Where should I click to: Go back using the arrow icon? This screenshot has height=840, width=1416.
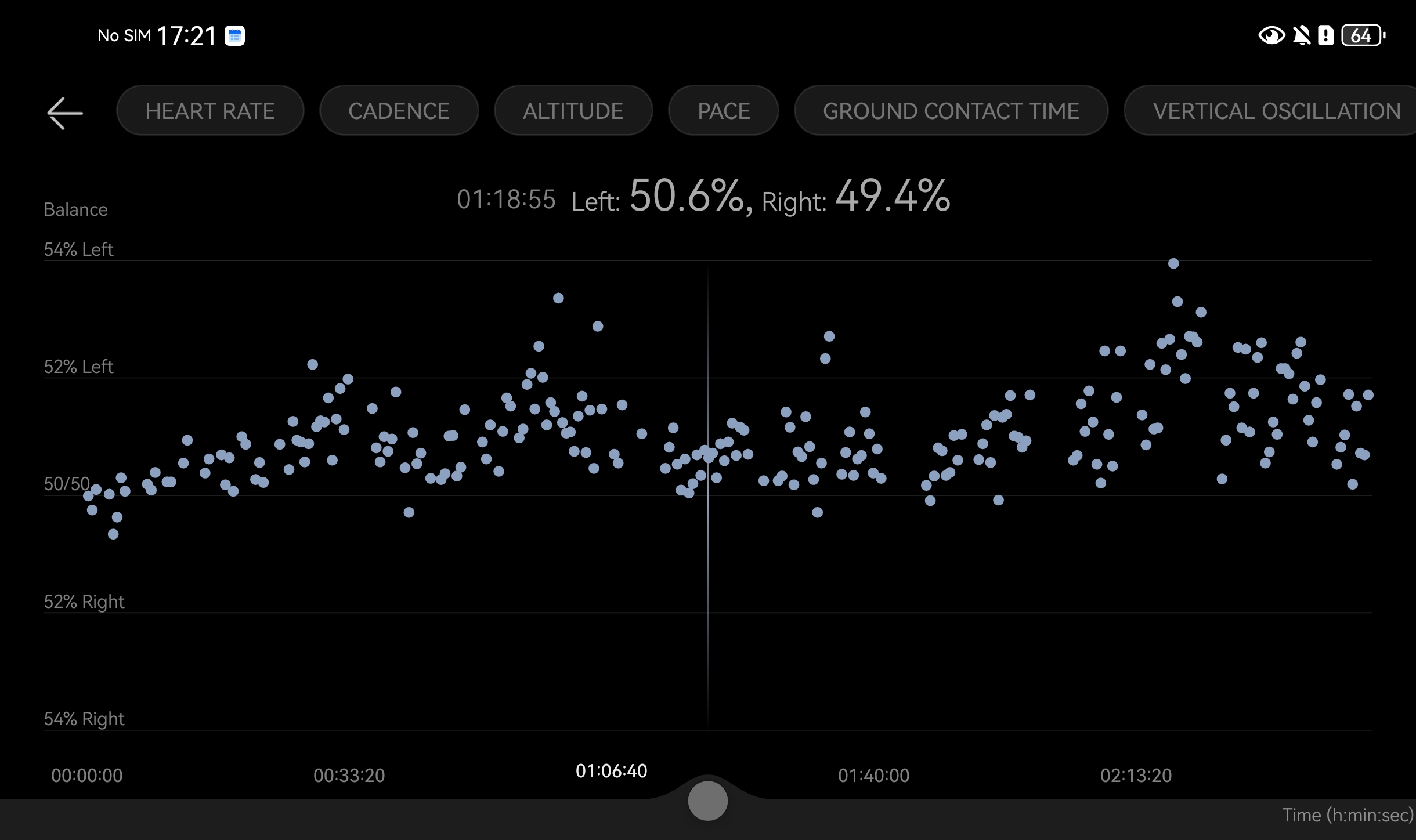coord(64,113)
